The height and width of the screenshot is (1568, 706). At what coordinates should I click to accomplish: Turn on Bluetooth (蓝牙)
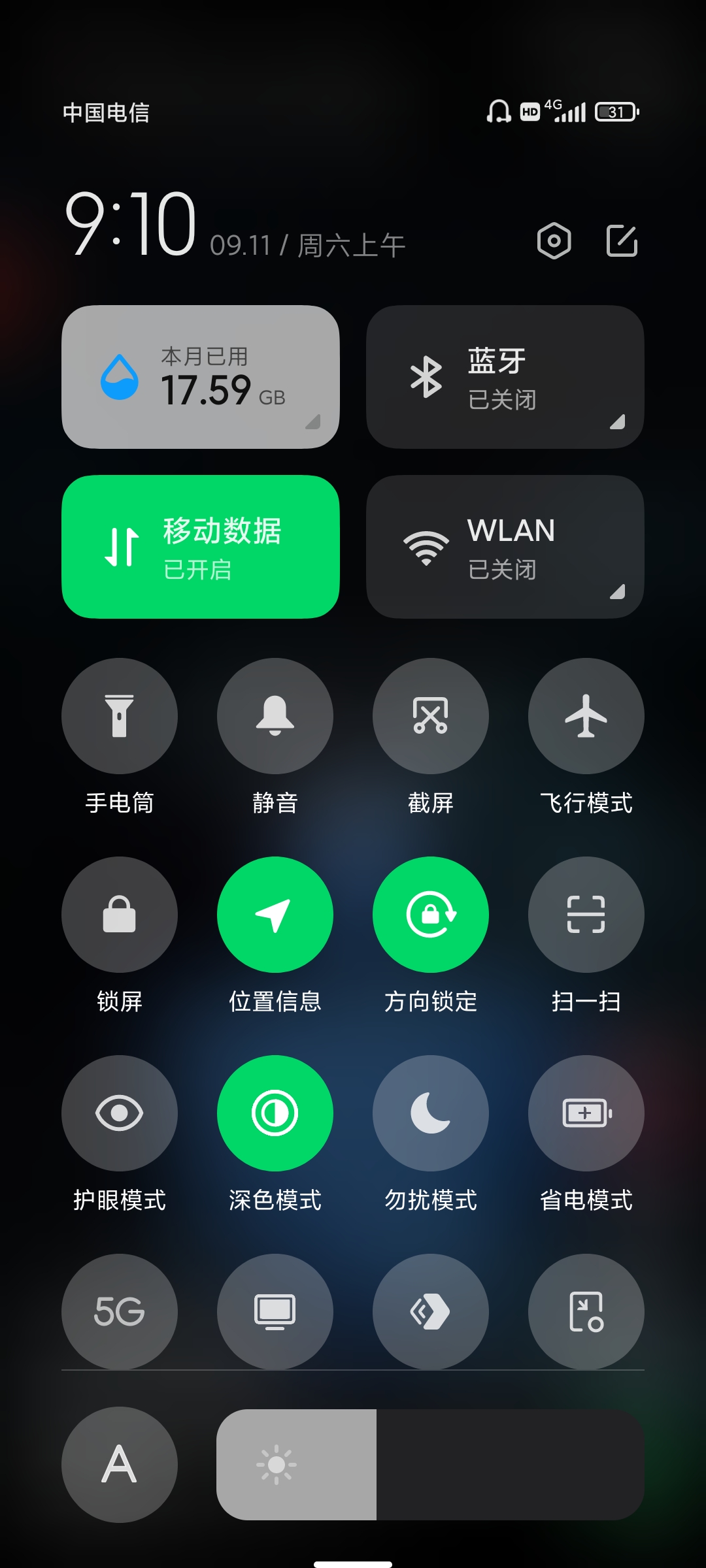tap(505, 377)
